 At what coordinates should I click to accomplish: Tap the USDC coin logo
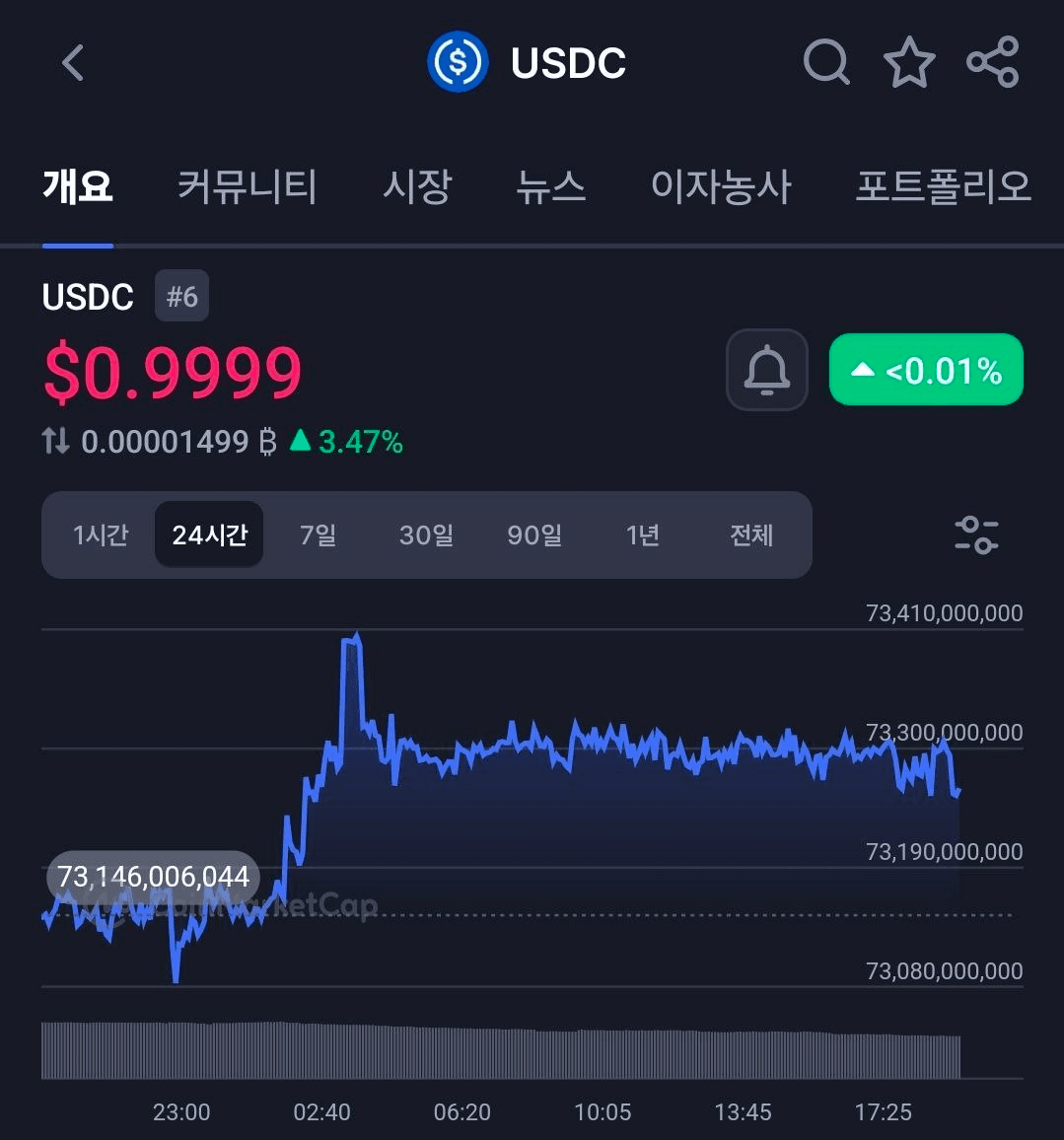coord(458,61)
